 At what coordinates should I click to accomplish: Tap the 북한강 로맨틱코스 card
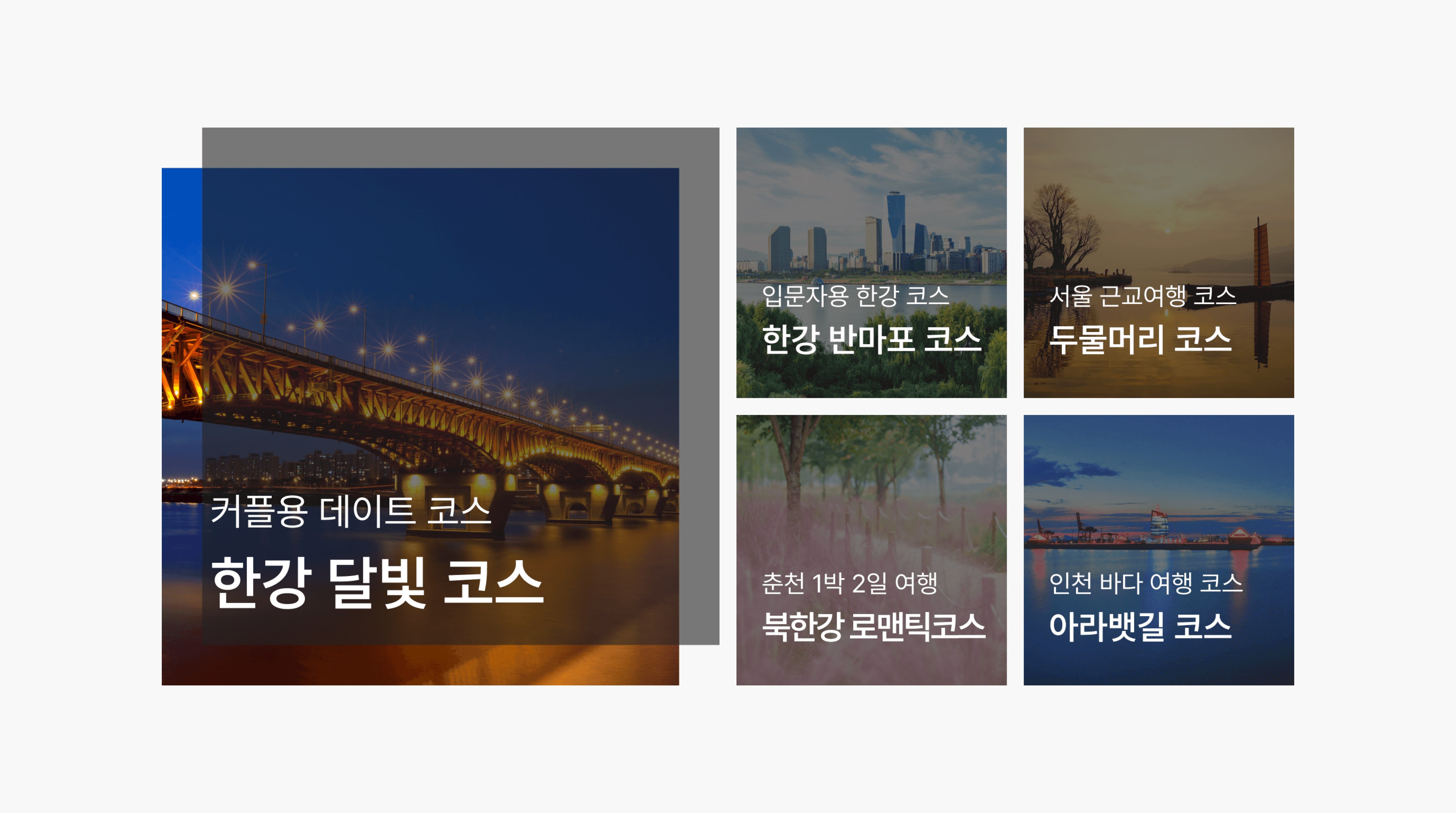click(871, 549)
